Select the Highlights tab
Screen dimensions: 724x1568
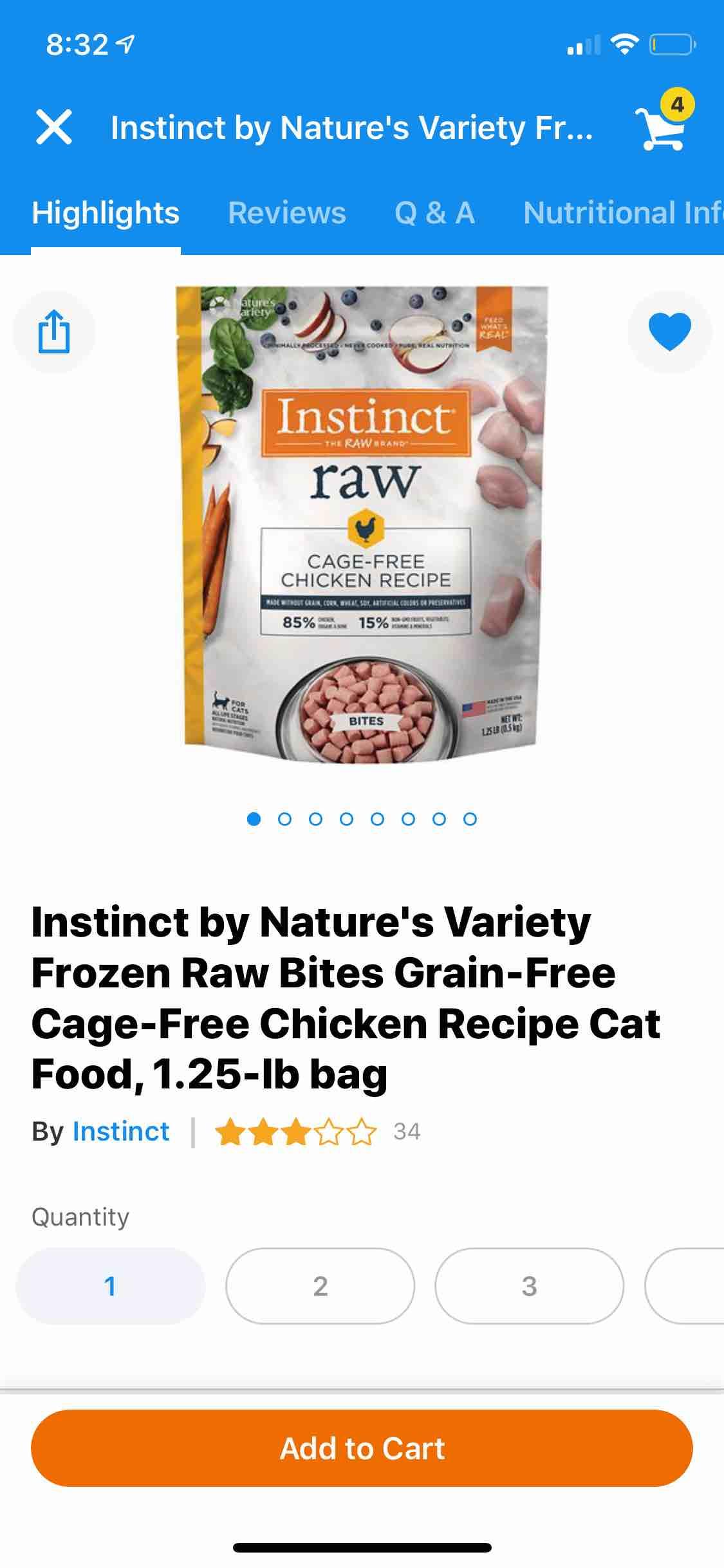[x=106, y=213]
